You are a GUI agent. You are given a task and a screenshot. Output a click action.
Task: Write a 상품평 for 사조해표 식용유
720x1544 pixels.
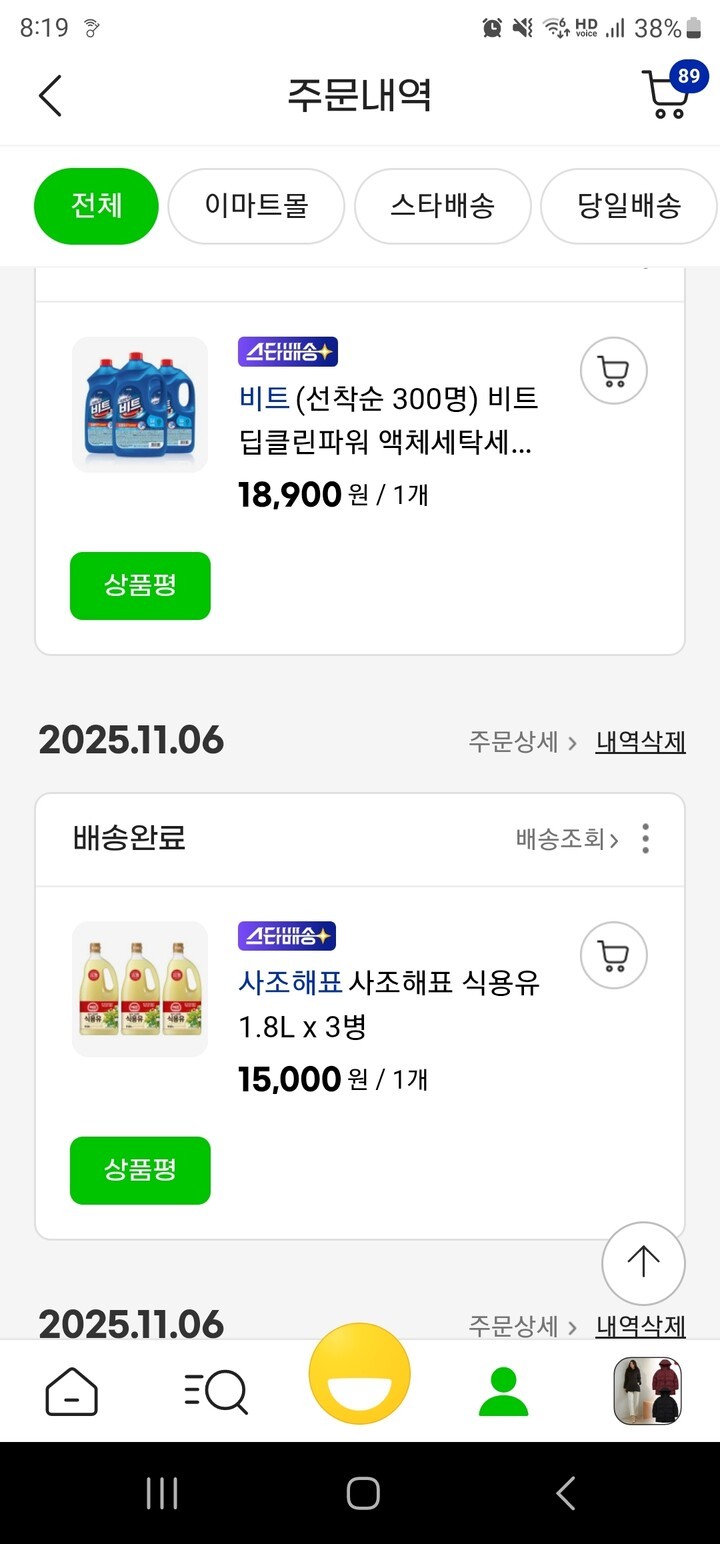pyautogui.click(x=140, y=1170)
